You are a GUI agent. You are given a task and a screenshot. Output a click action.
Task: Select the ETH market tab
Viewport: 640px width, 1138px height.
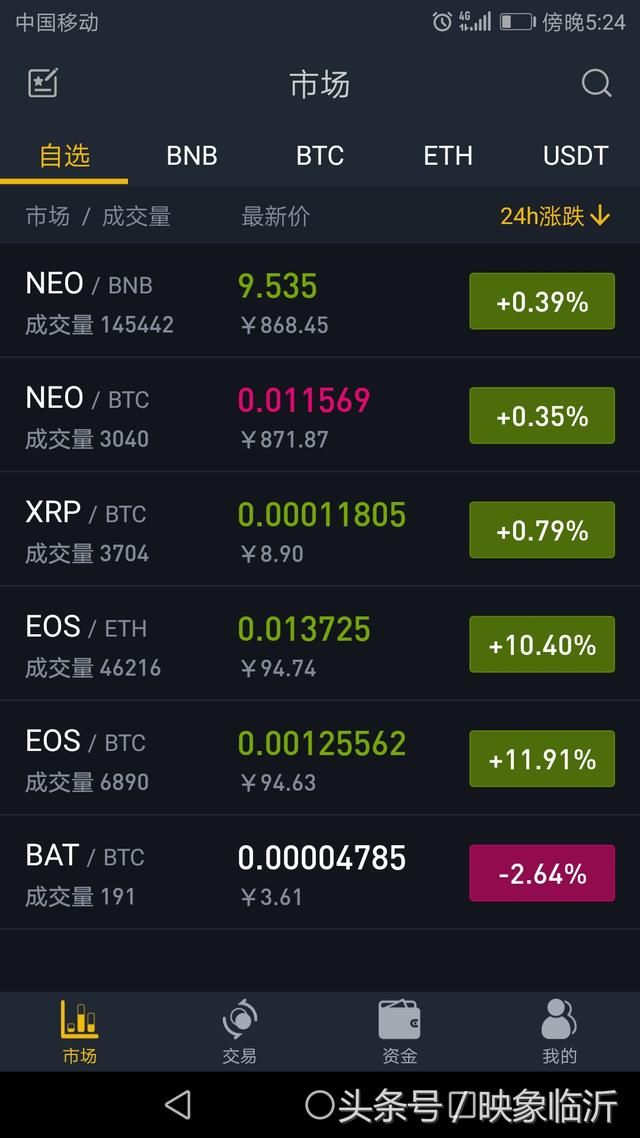coord(448,156)
